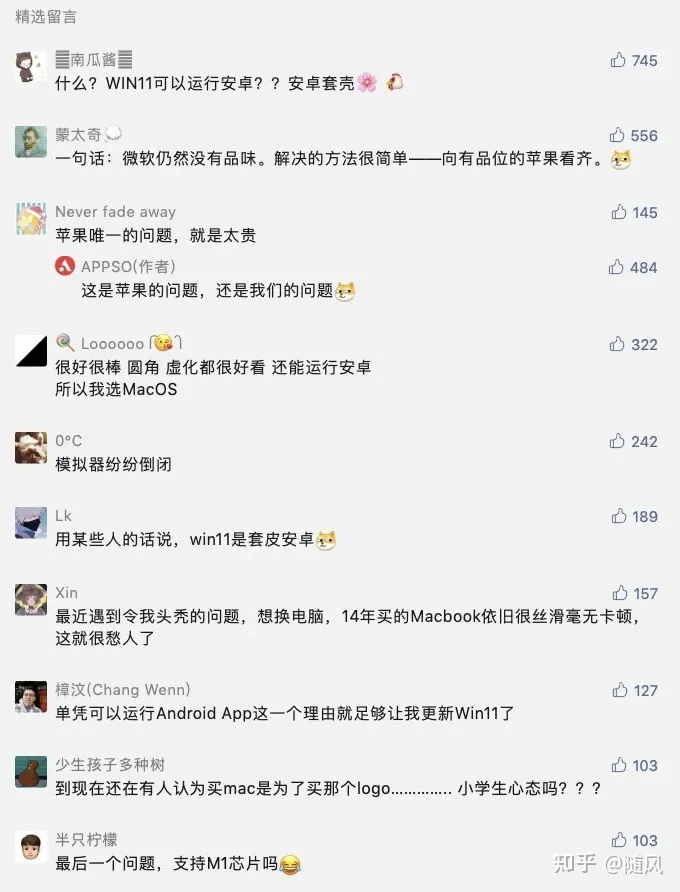Like Loooooo's comment choosing MacOS
680x892 pixels.
[x=618, y=344]
